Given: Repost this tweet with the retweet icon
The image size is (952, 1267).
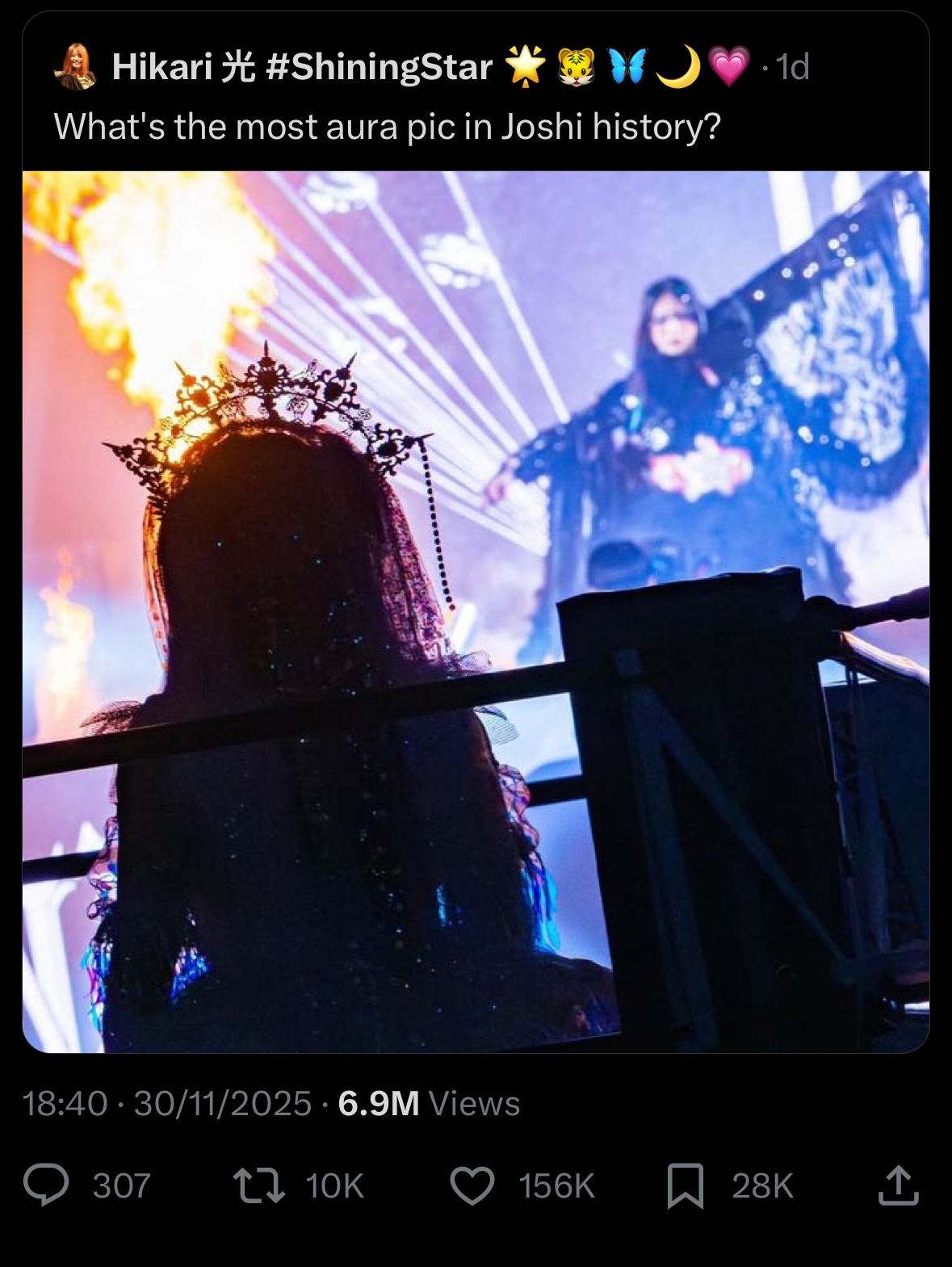Looking at the screenshot, I should click(x=258, y=1186).
